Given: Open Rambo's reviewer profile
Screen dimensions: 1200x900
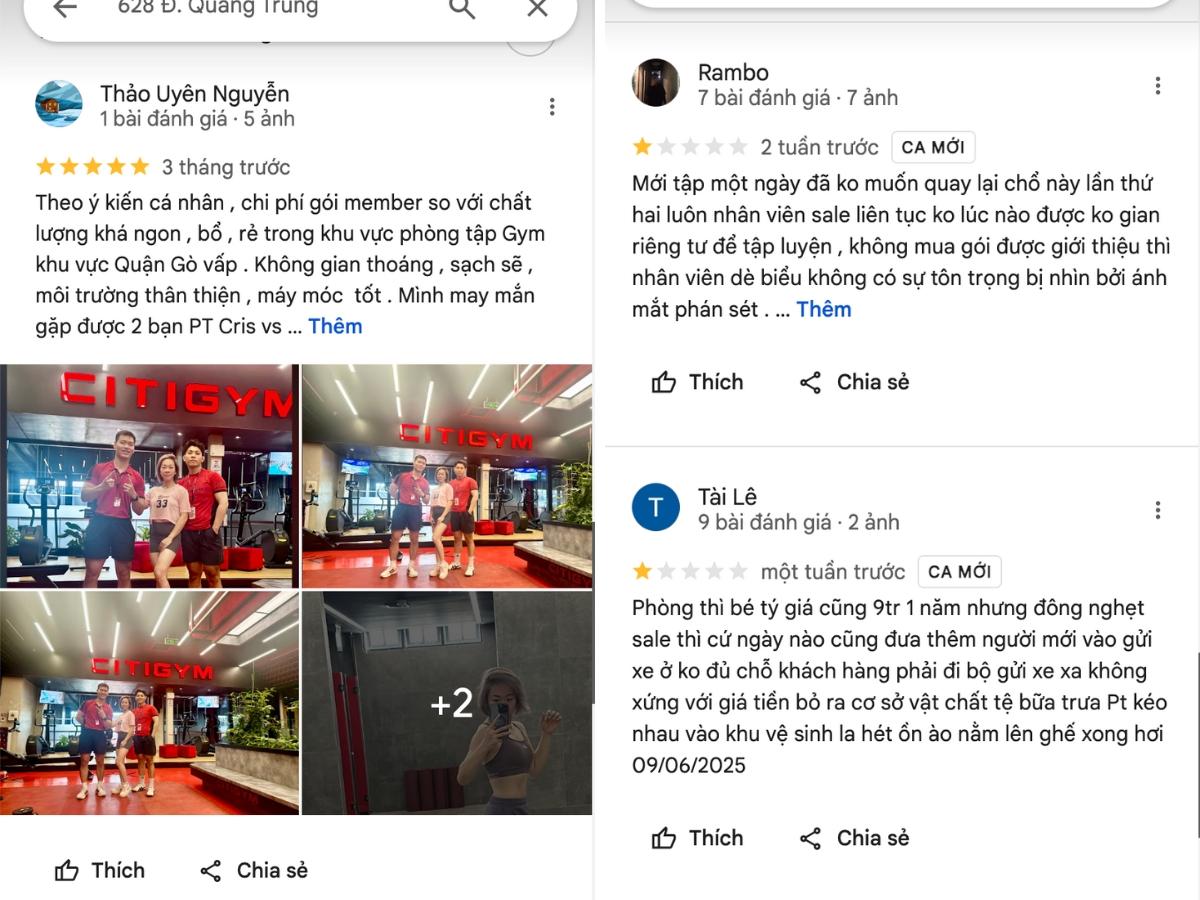Looking at the screenshot, I should pos(656,83).
